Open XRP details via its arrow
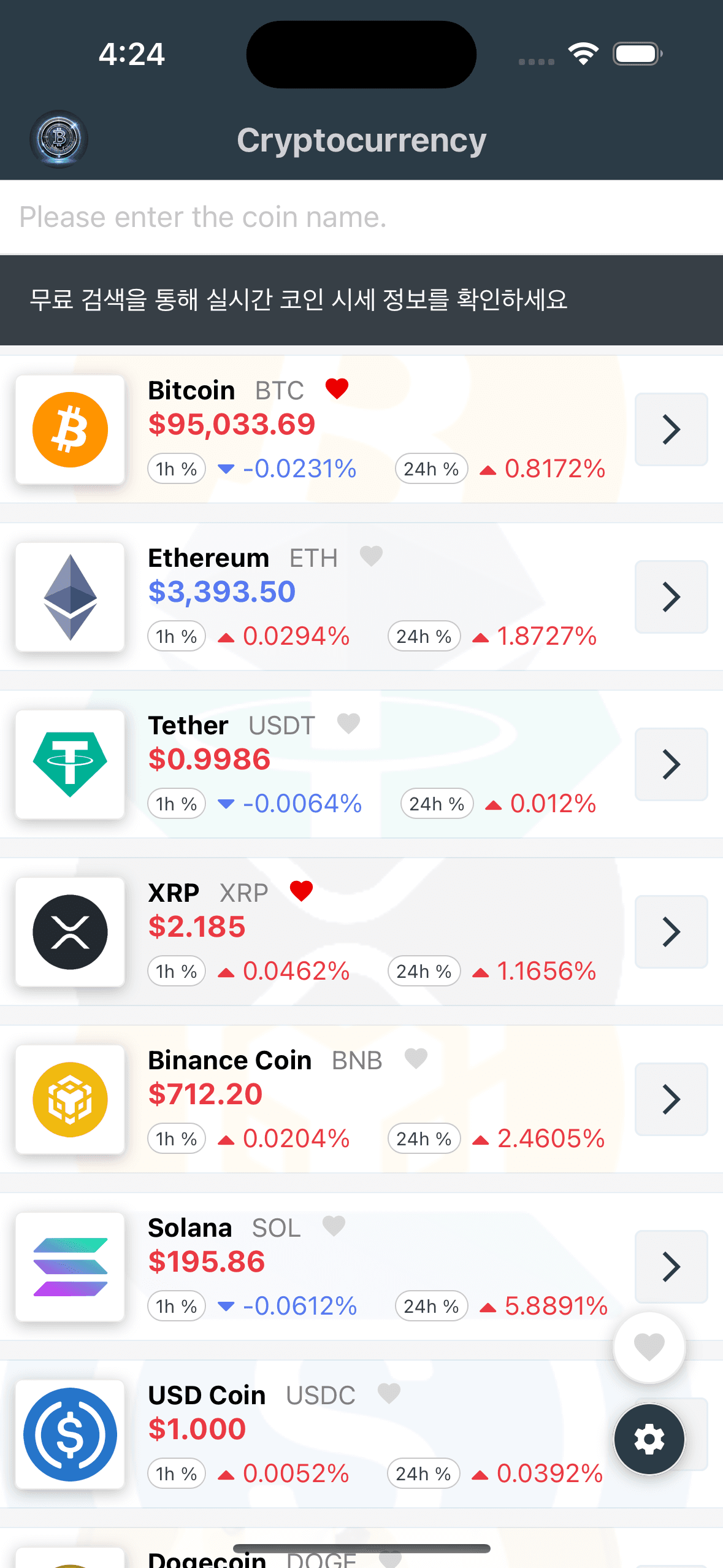Viewport: 723px width, 1568px height. 671,932
